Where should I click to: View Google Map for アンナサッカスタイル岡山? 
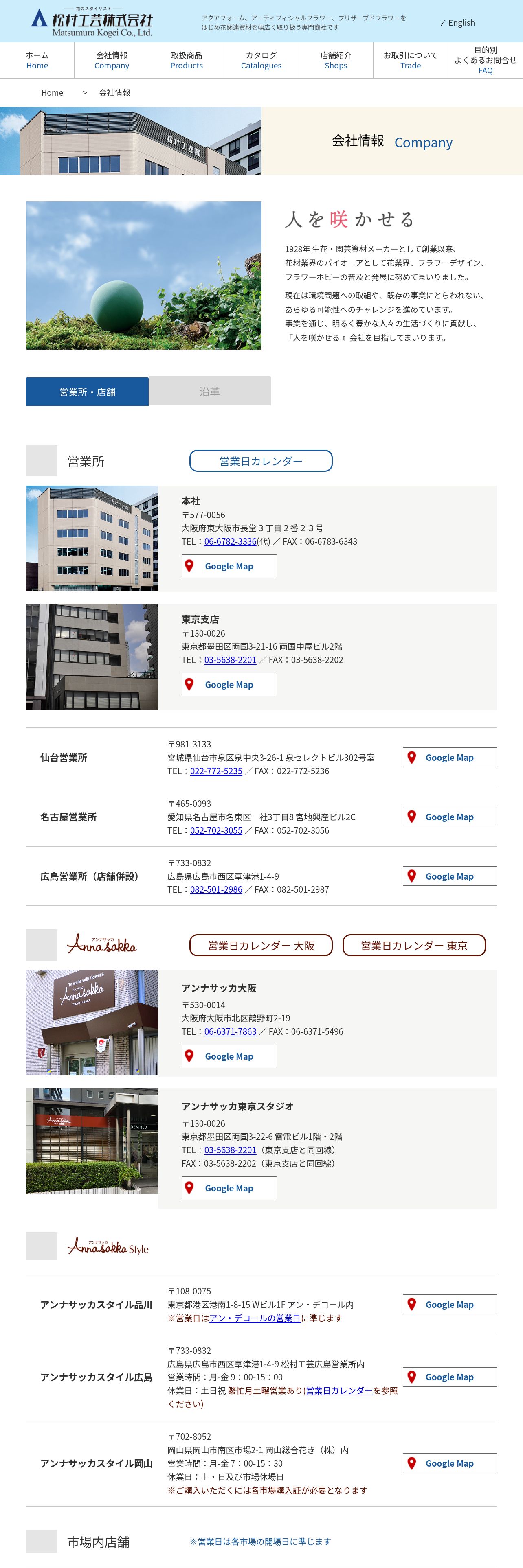(x=449, y=1463)
